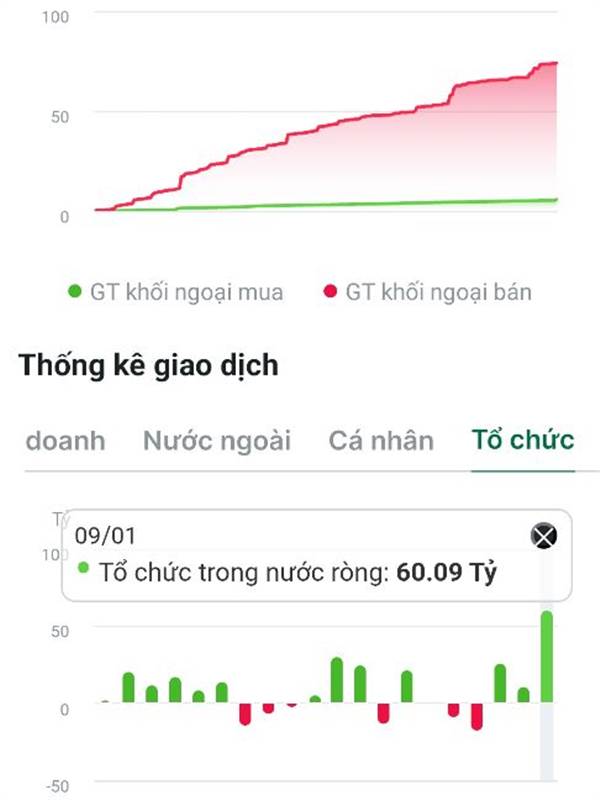Switch to the Cá nhân tab
Screen dimensions: 600x800
click(381, 441)
